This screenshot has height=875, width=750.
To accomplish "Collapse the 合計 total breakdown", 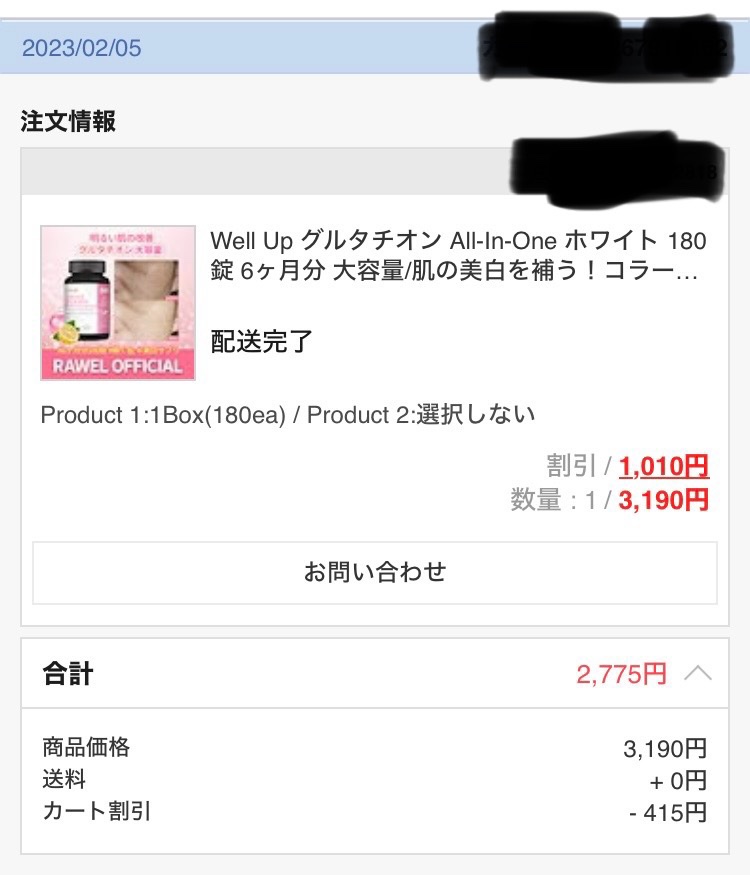I will [x=697, y=674].
